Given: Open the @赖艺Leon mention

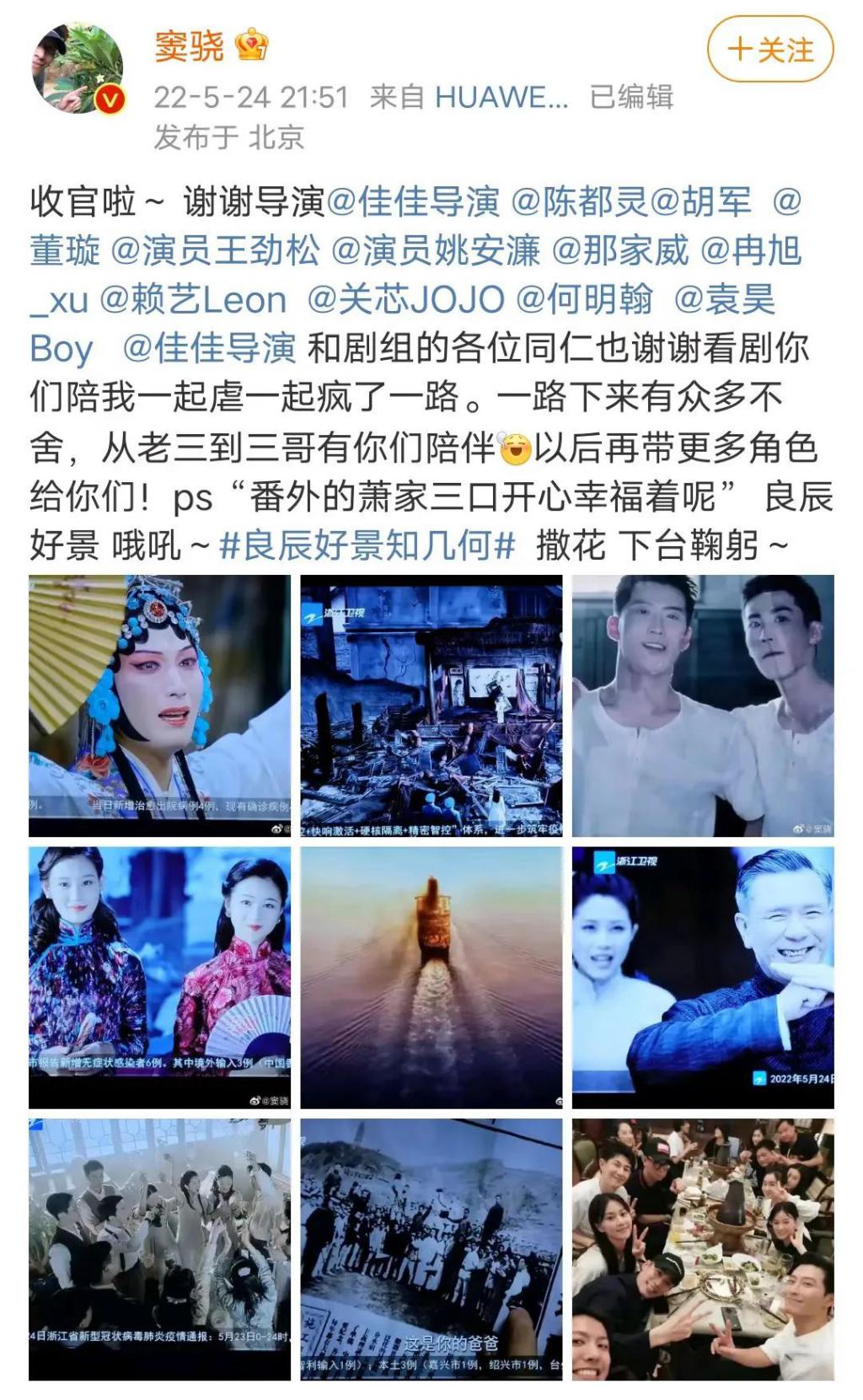Looking at the screenshot, I should pos(193,300).
